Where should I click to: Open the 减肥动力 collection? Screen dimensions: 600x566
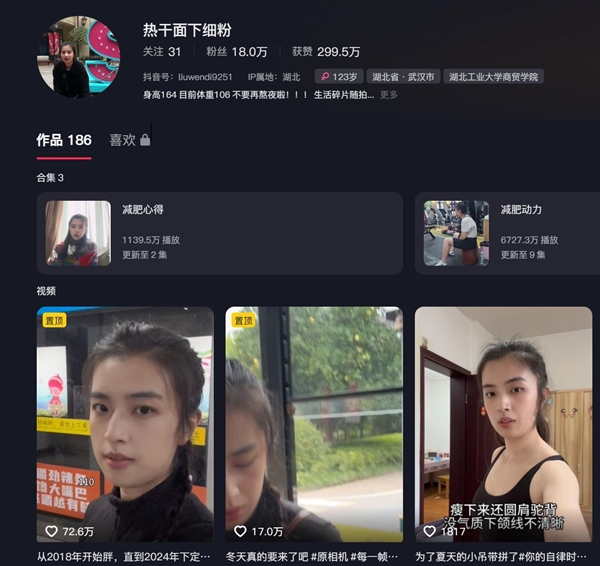click(508, 233)
